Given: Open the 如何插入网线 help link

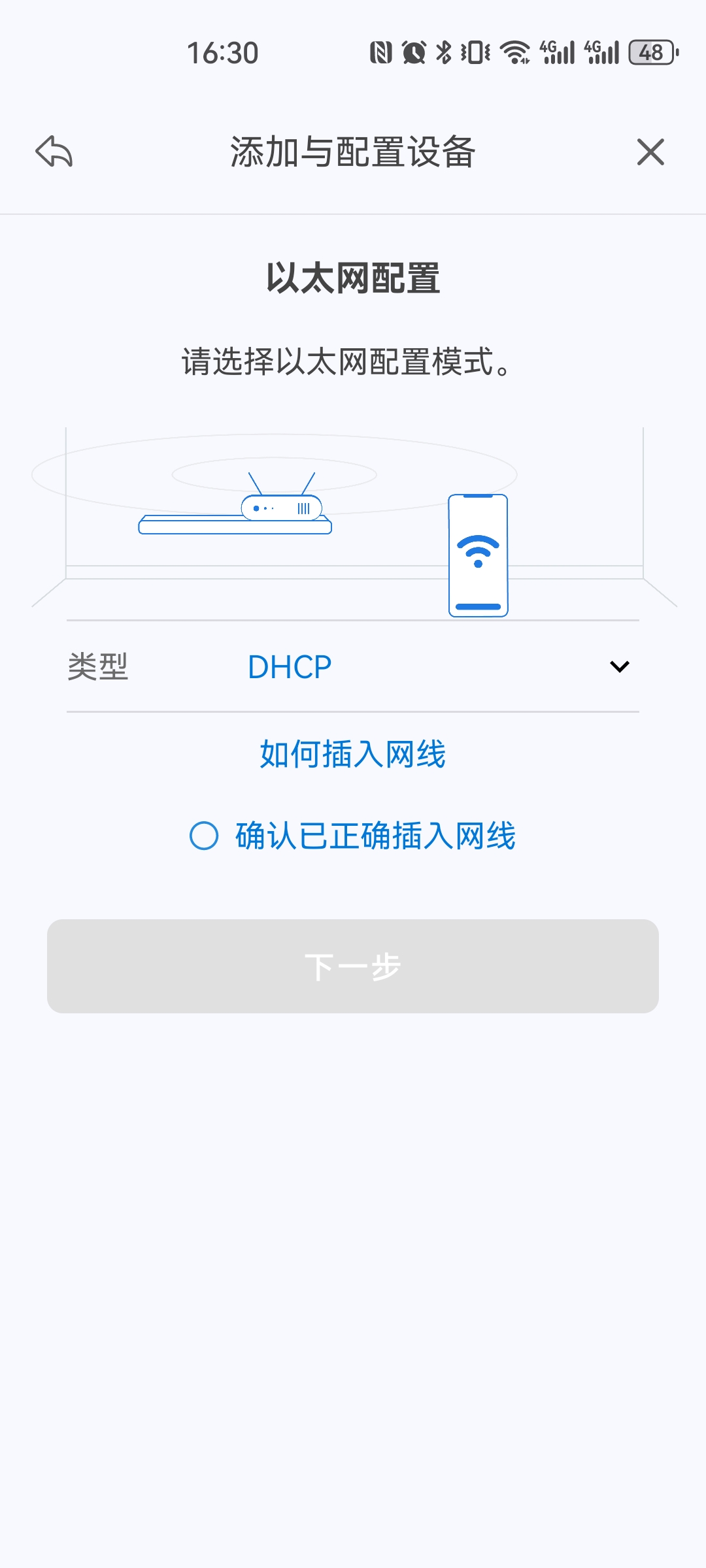Looking at the screenshot, I should coord(352,754).
